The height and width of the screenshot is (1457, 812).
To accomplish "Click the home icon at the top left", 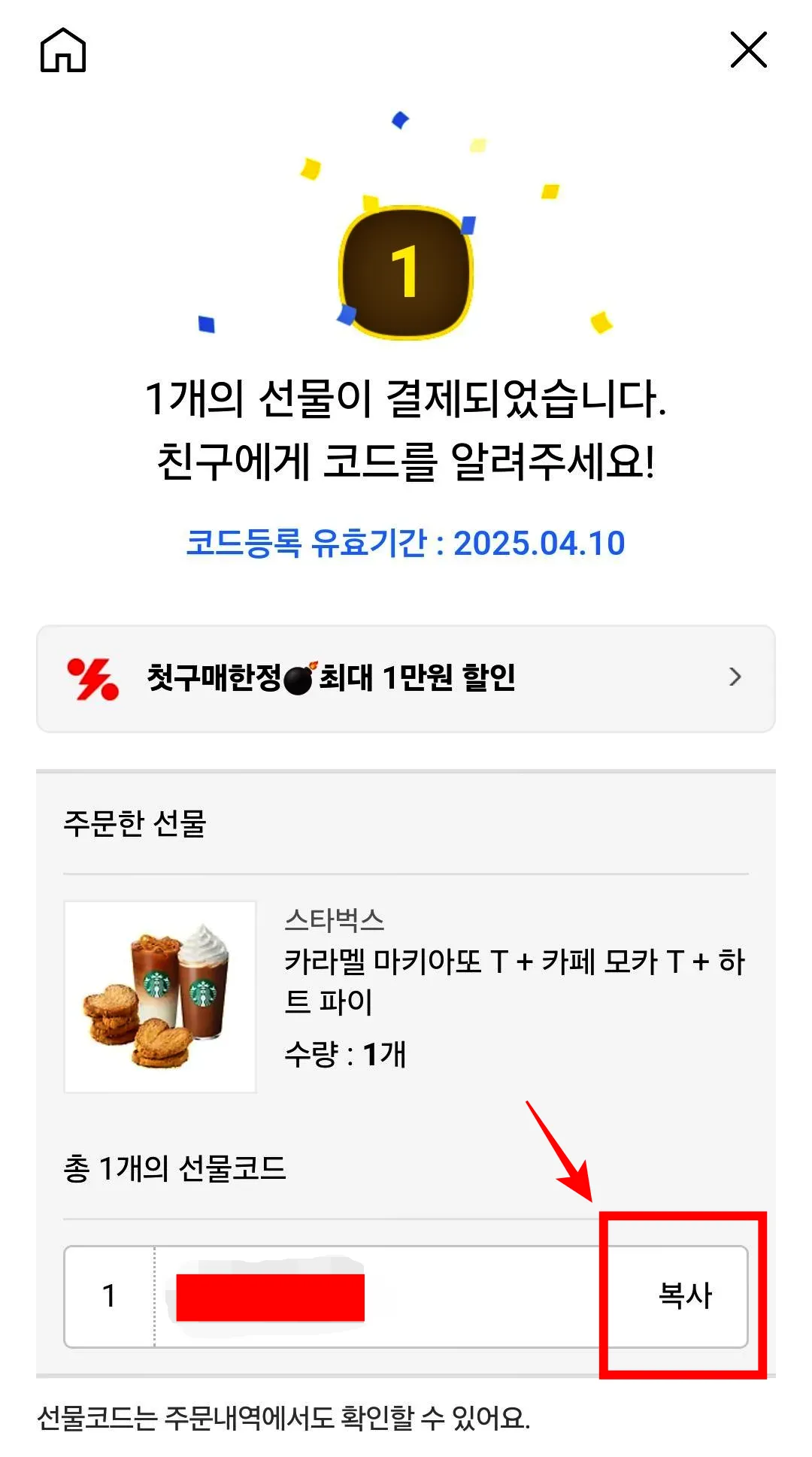I will pos(64,51).
